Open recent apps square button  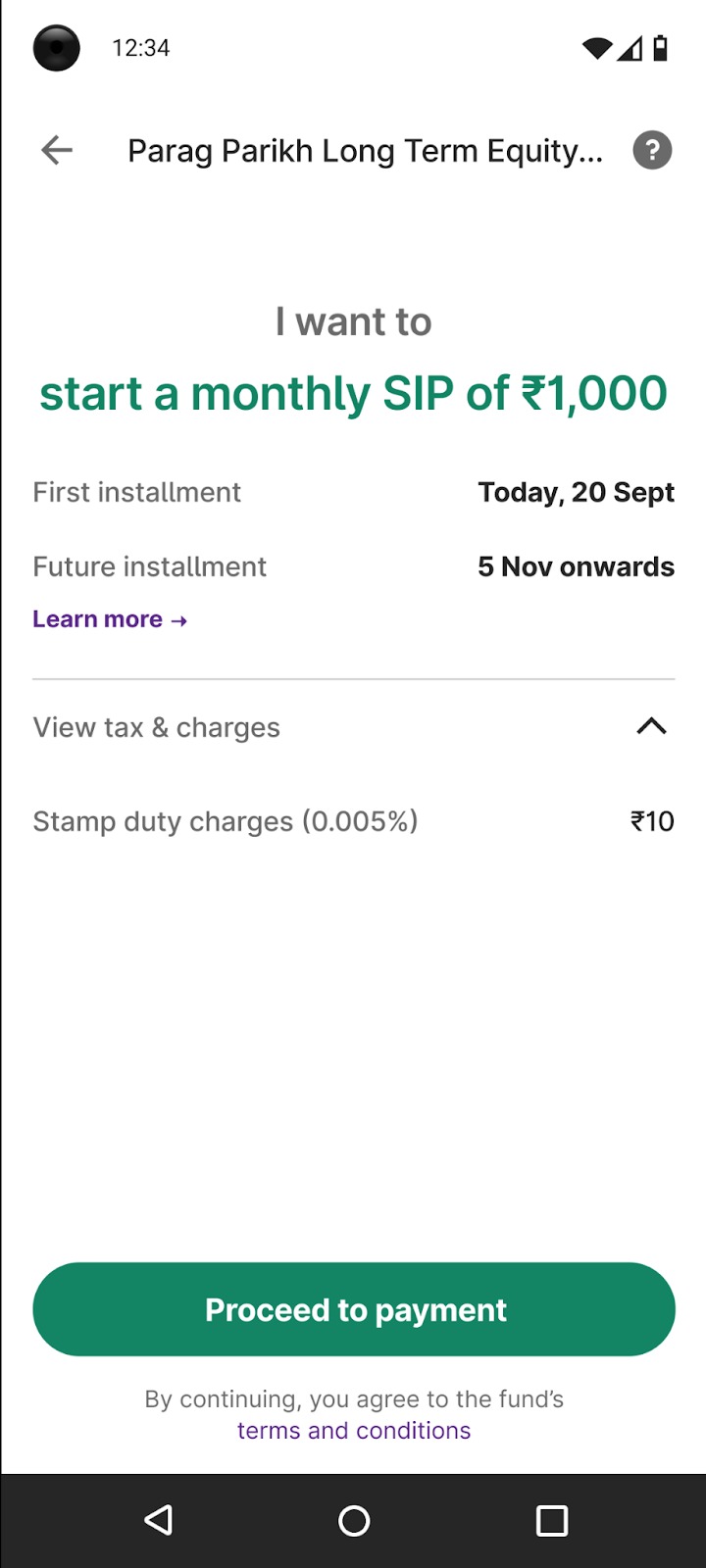coord(550,1520)
